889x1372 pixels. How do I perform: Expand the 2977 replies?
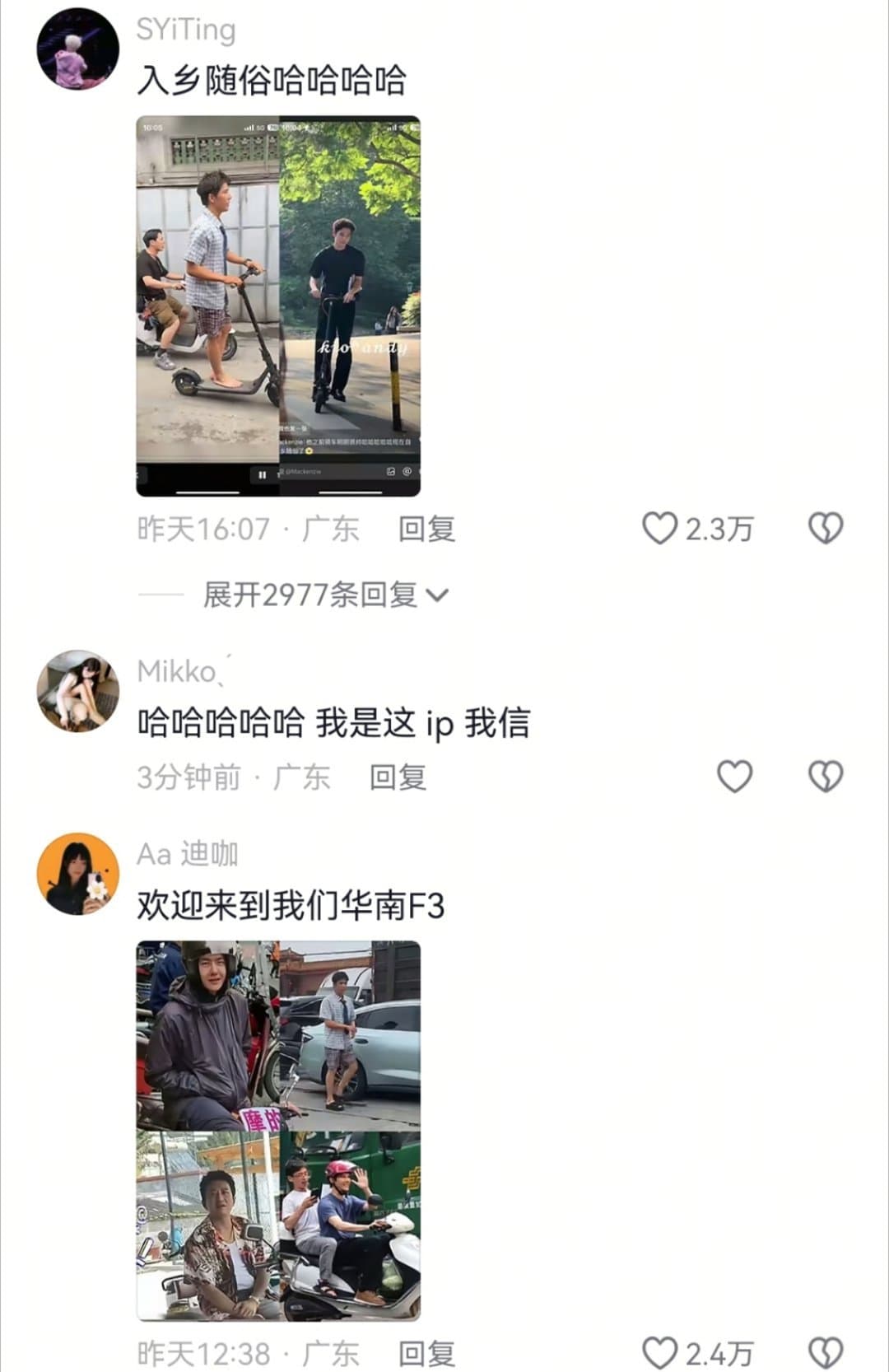tap(325, 595)
